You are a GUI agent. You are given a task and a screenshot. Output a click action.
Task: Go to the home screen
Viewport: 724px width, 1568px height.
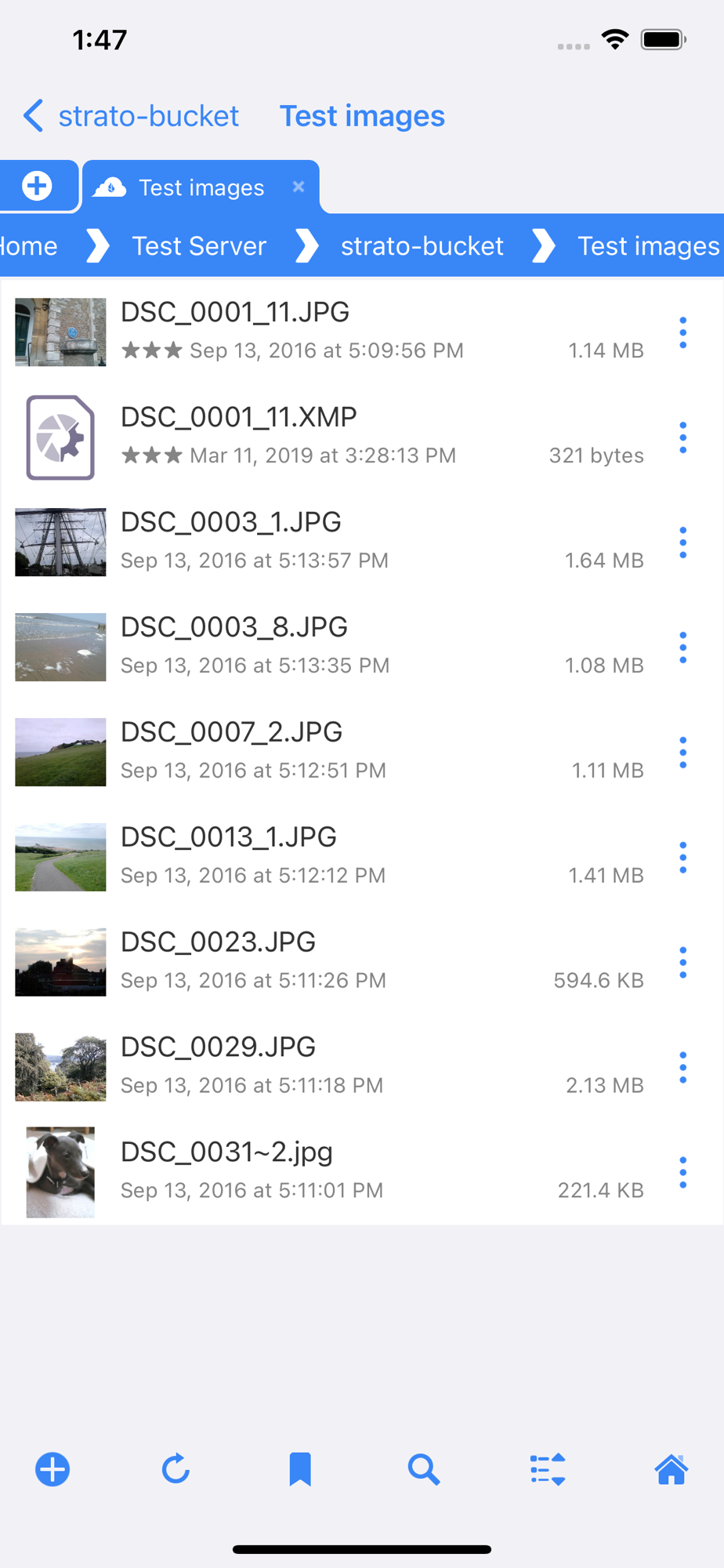coord(671,1469)
